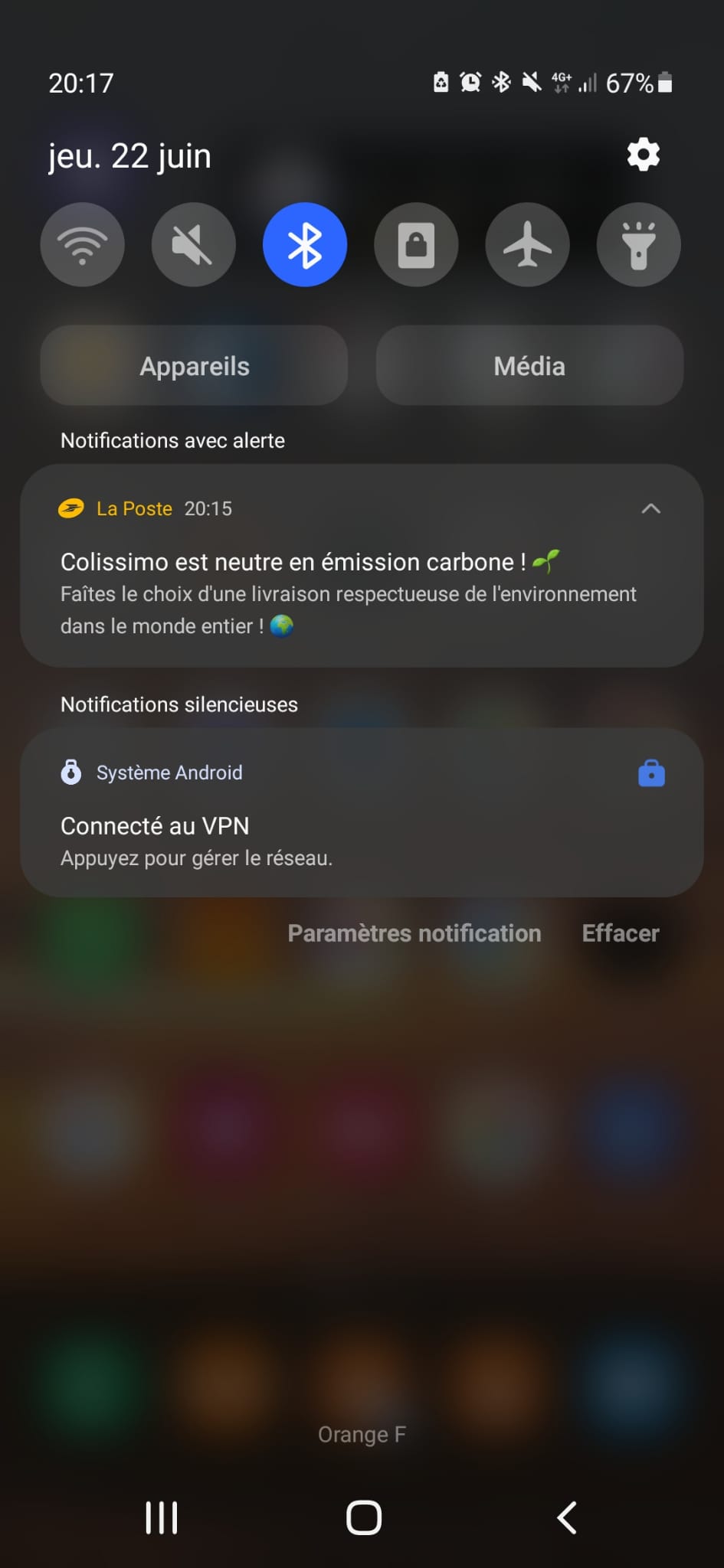Turn on Wi-Fi quick toggle
The image size is (724, 1568).
click(x=83, y=245)
